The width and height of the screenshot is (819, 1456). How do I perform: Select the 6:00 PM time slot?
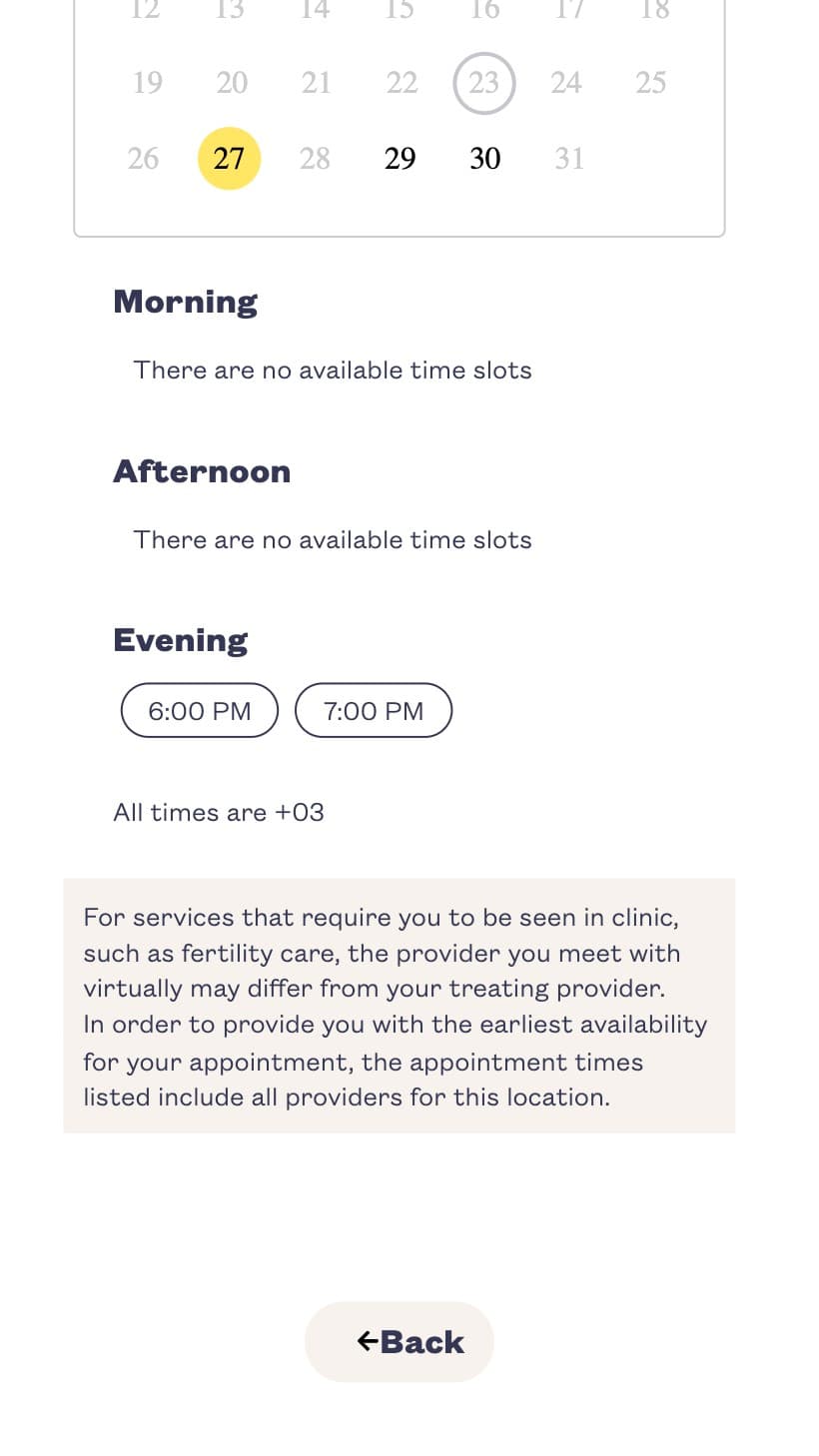tap(200, 710)
